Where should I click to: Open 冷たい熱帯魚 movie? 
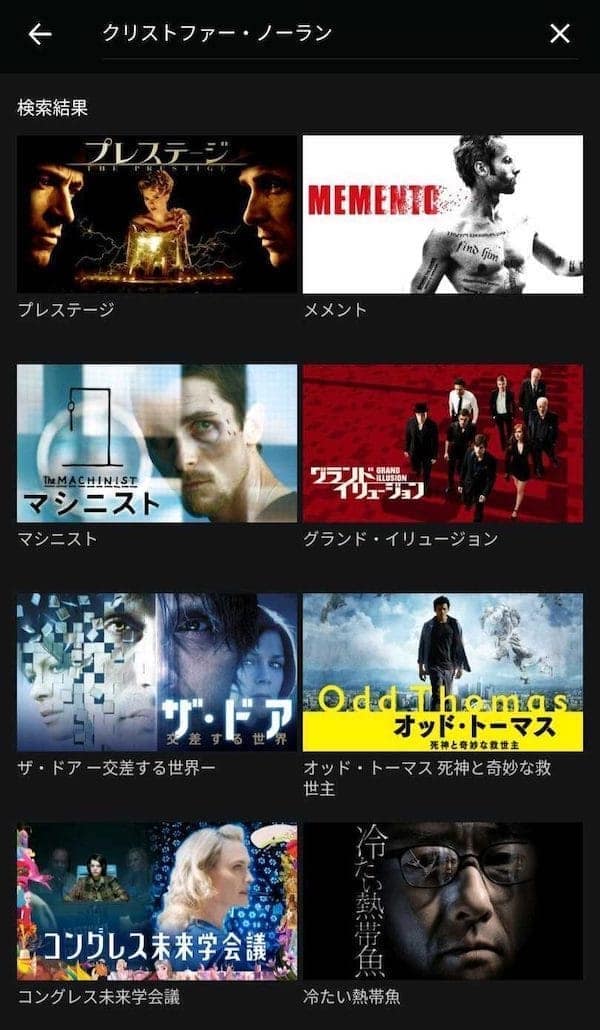442,901
